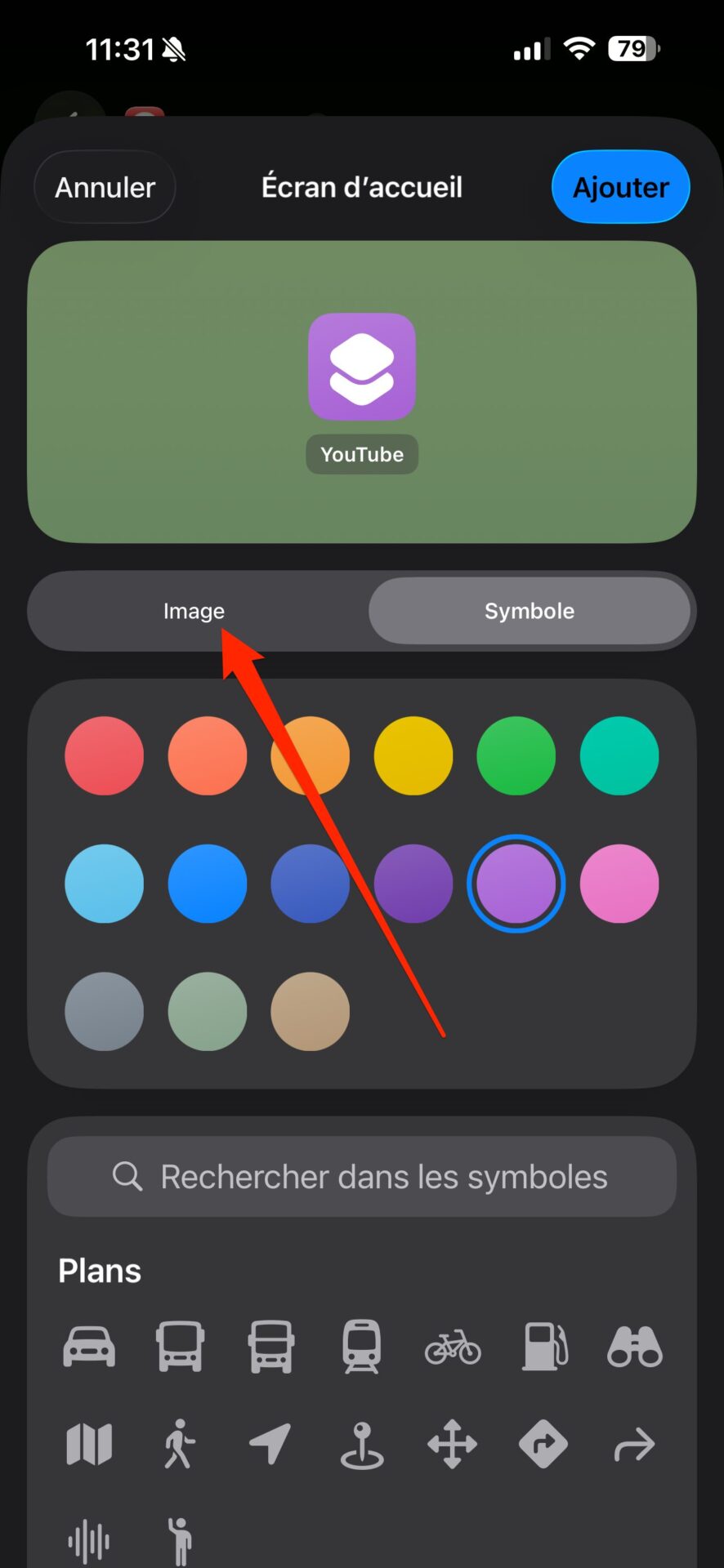This screenshot has width=724, height=1568.
Task: Pick the gray-blue color swatch
Action: tap(105, 1011)
